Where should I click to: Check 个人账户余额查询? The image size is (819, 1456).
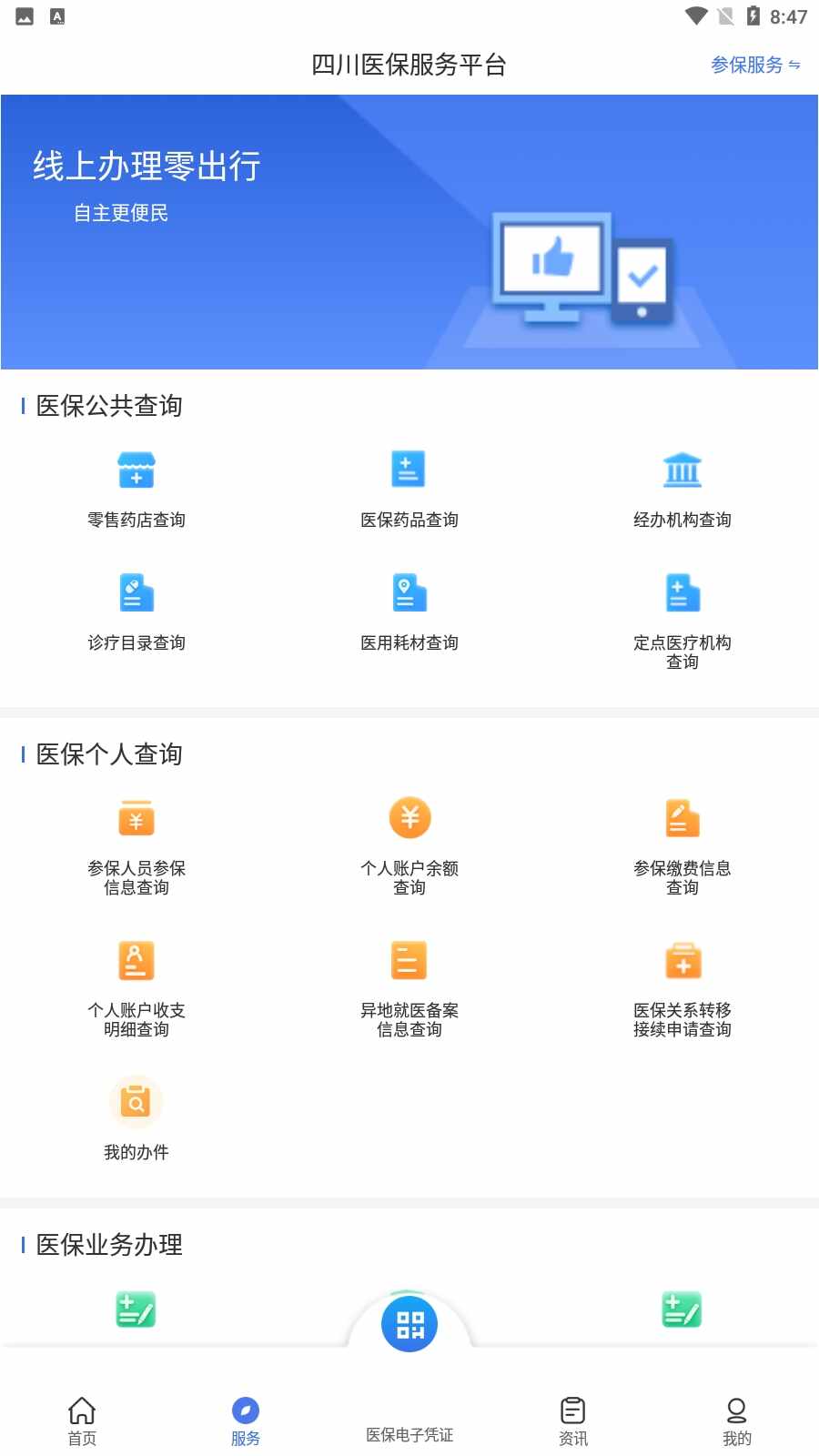coord(409,846)
